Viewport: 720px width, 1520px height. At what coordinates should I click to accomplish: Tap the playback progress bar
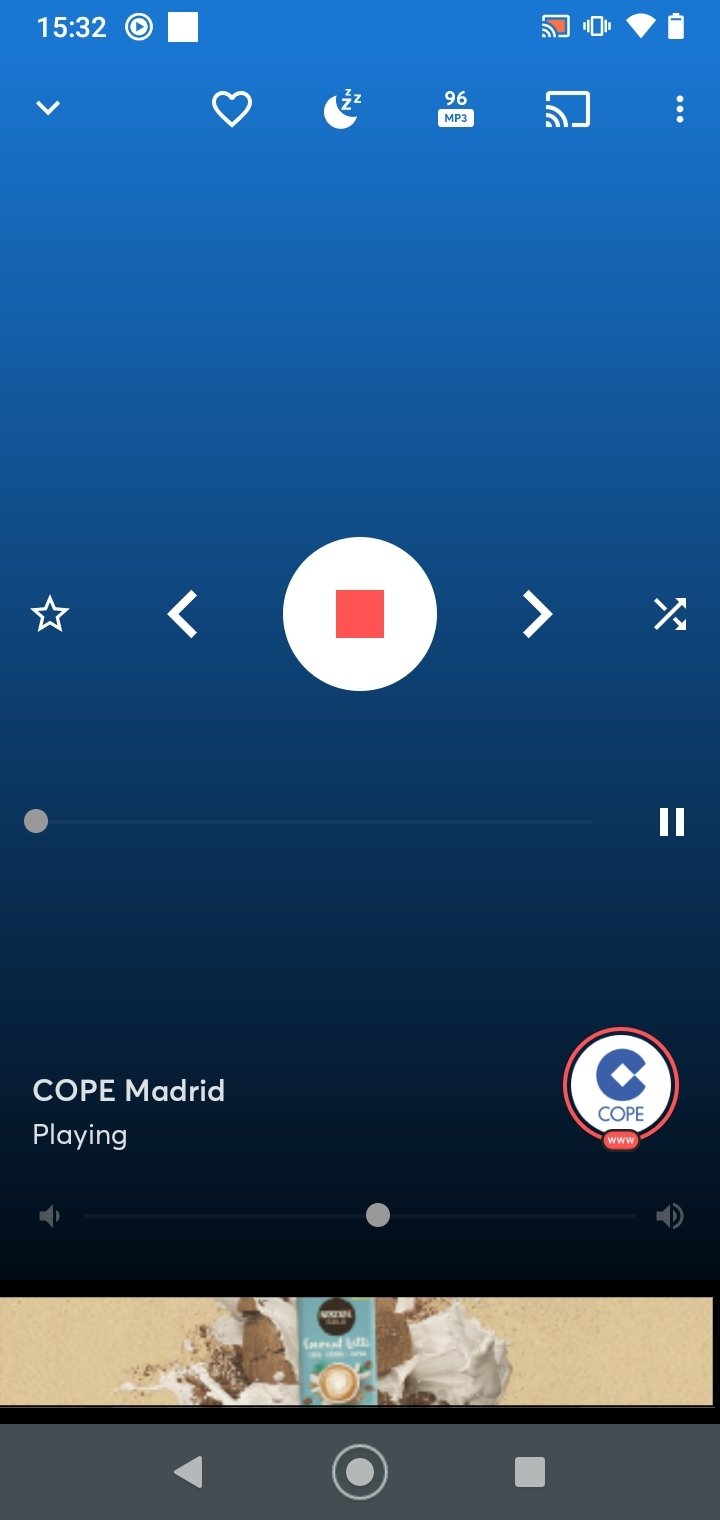click(312, 822)
